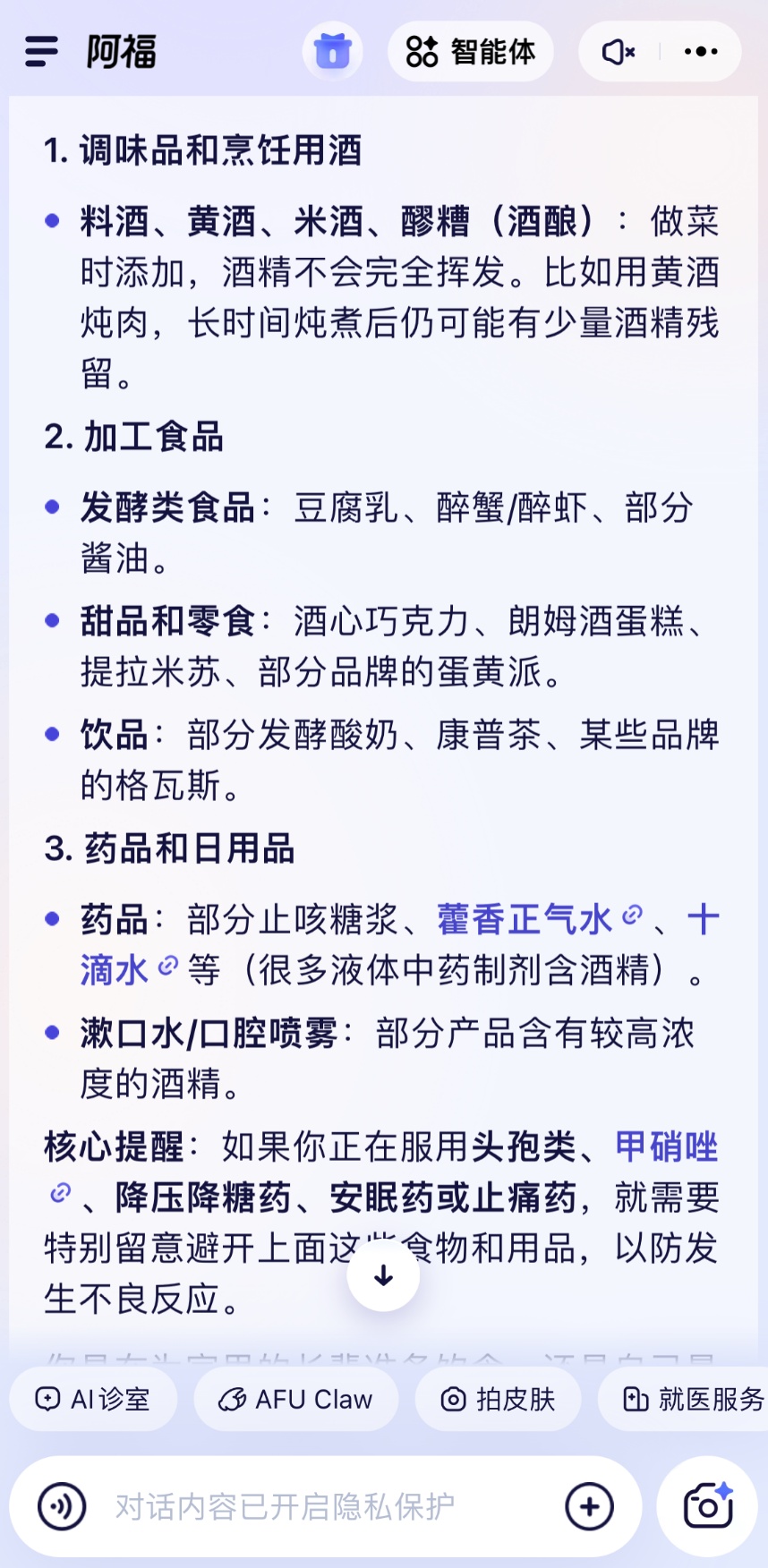
Task: Open the more options ellipsis menu
Action: 701,51
